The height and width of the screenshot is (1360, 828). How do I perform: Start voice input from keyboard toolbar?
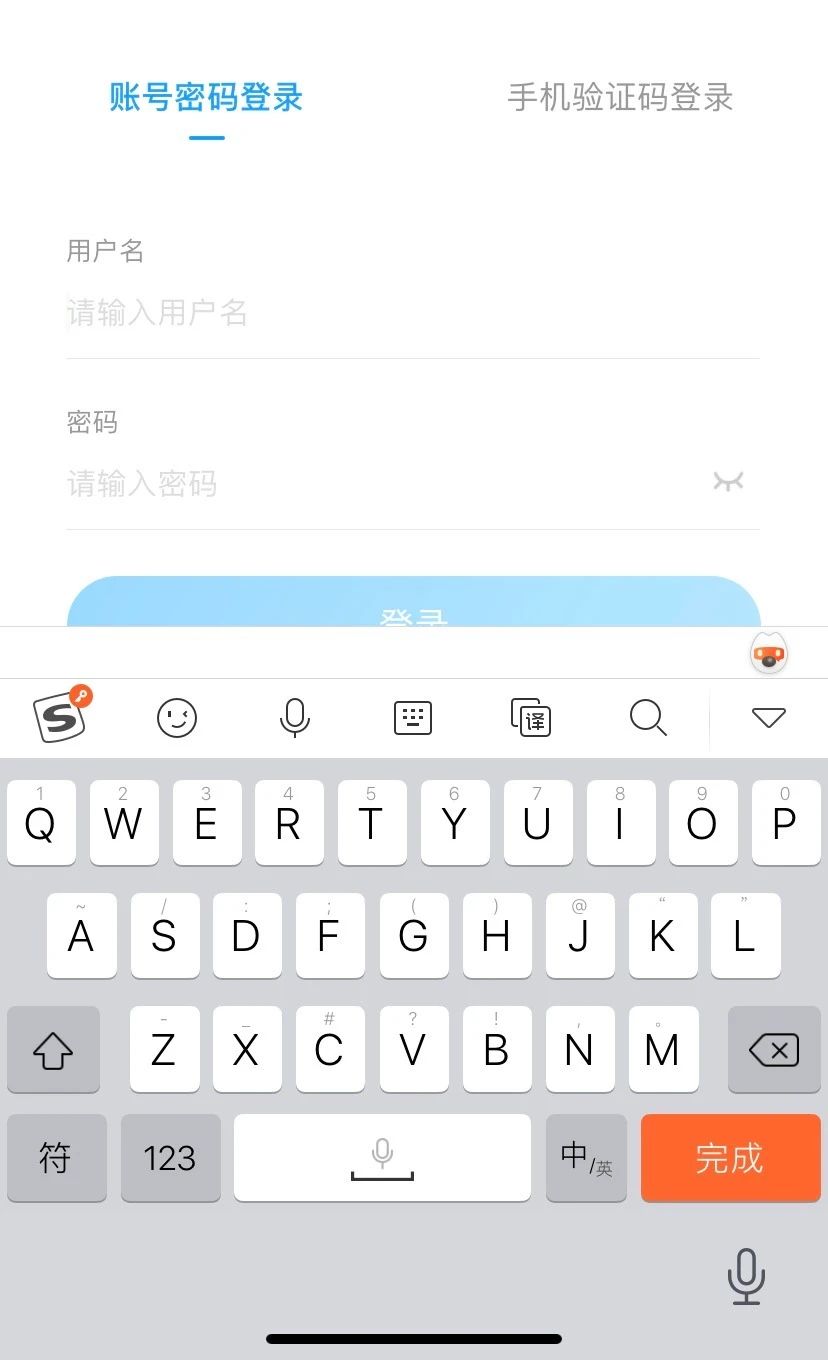point(295,718)
